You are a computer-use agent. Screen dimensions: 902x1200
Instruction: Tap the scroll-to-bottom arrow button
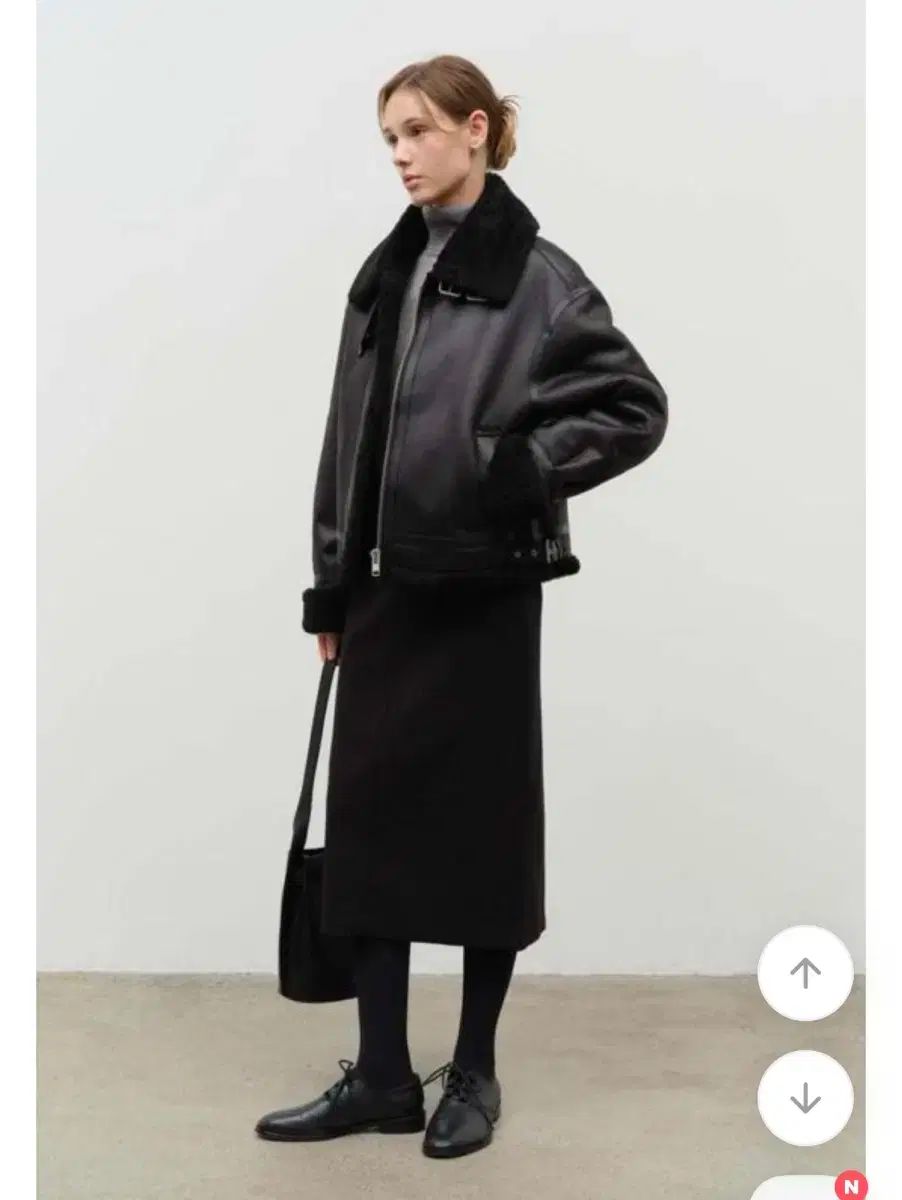(805, 1098)
